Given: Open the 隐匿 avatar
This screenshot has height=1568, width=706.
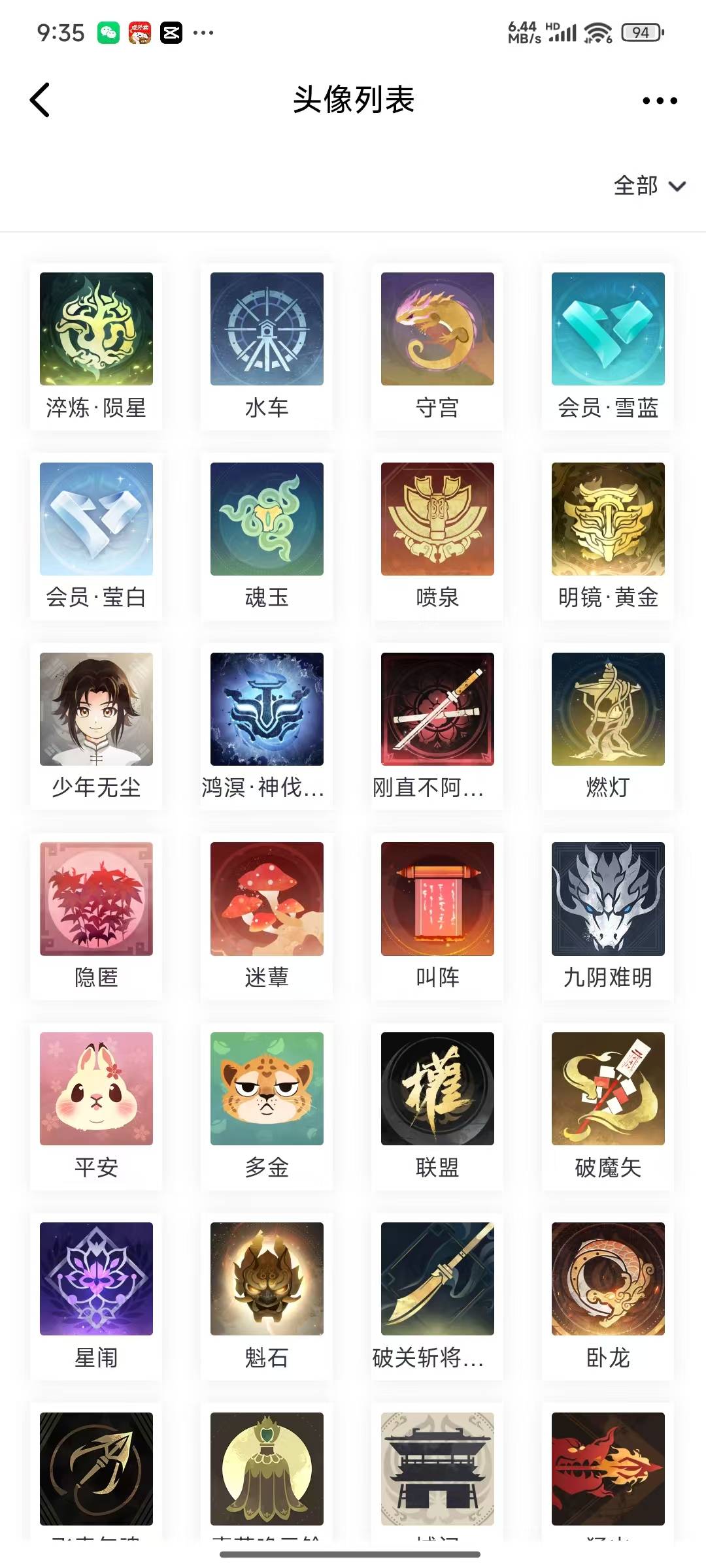Looking at the screenshot, I should [96, 899].
